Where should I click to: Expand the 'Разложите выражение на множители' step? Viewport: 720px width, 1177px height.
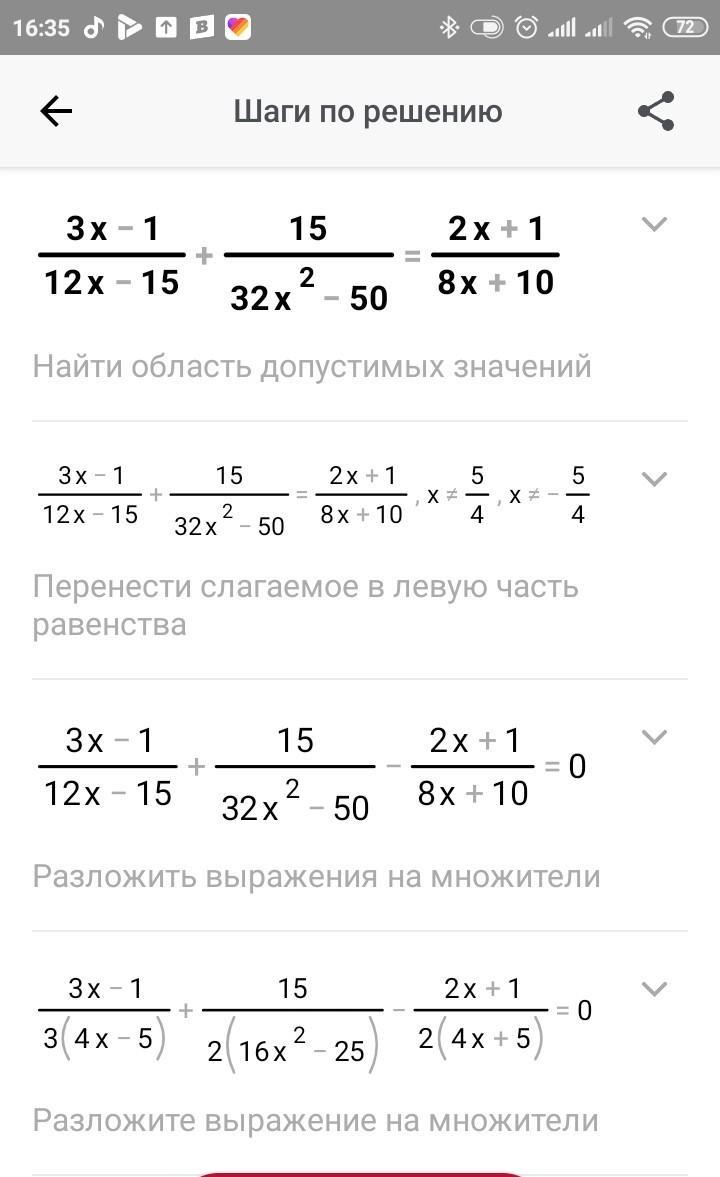click(655, 989)
